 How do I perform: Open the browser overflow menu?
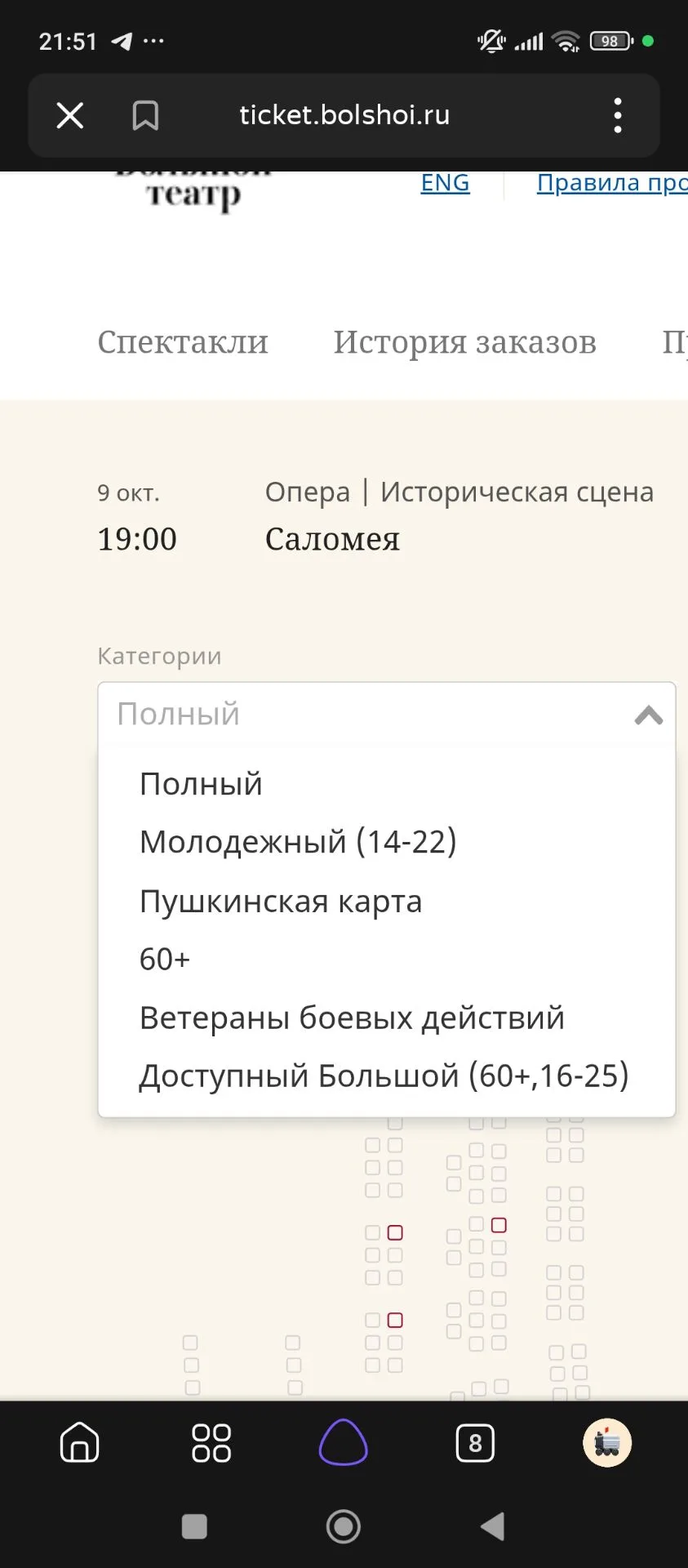coord(618,115)
